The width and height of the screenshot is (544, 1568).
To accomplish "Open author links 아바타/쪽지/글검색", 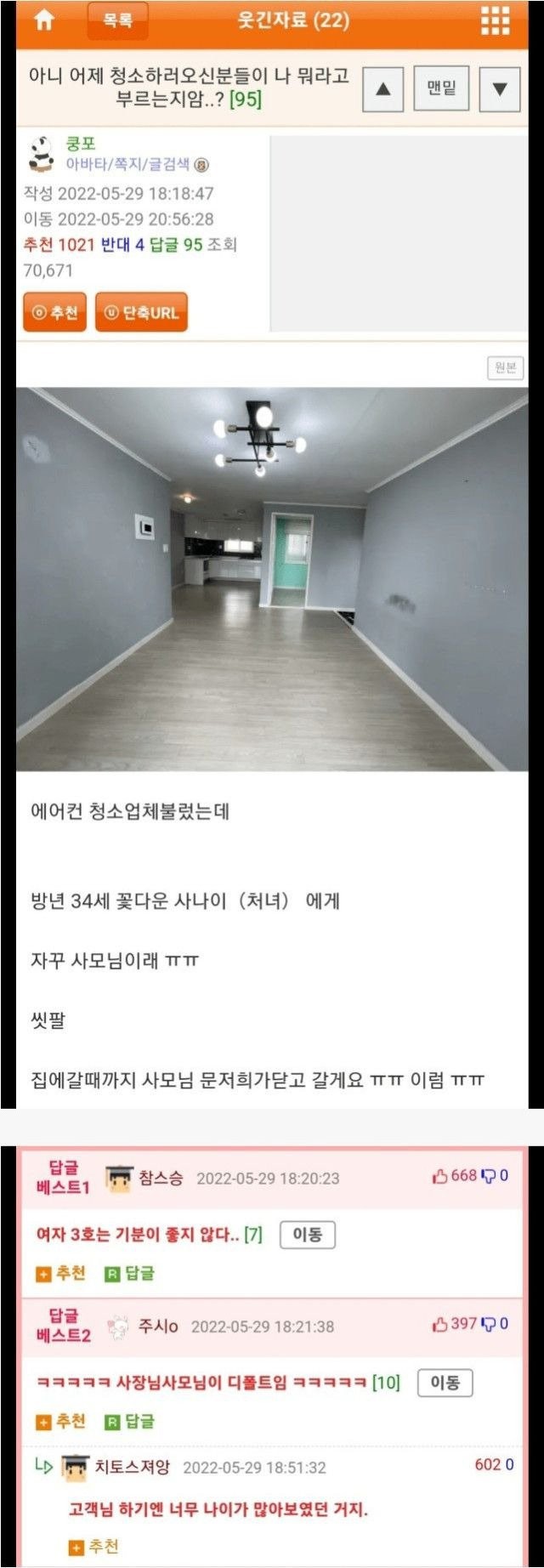I will click(127, 164).
